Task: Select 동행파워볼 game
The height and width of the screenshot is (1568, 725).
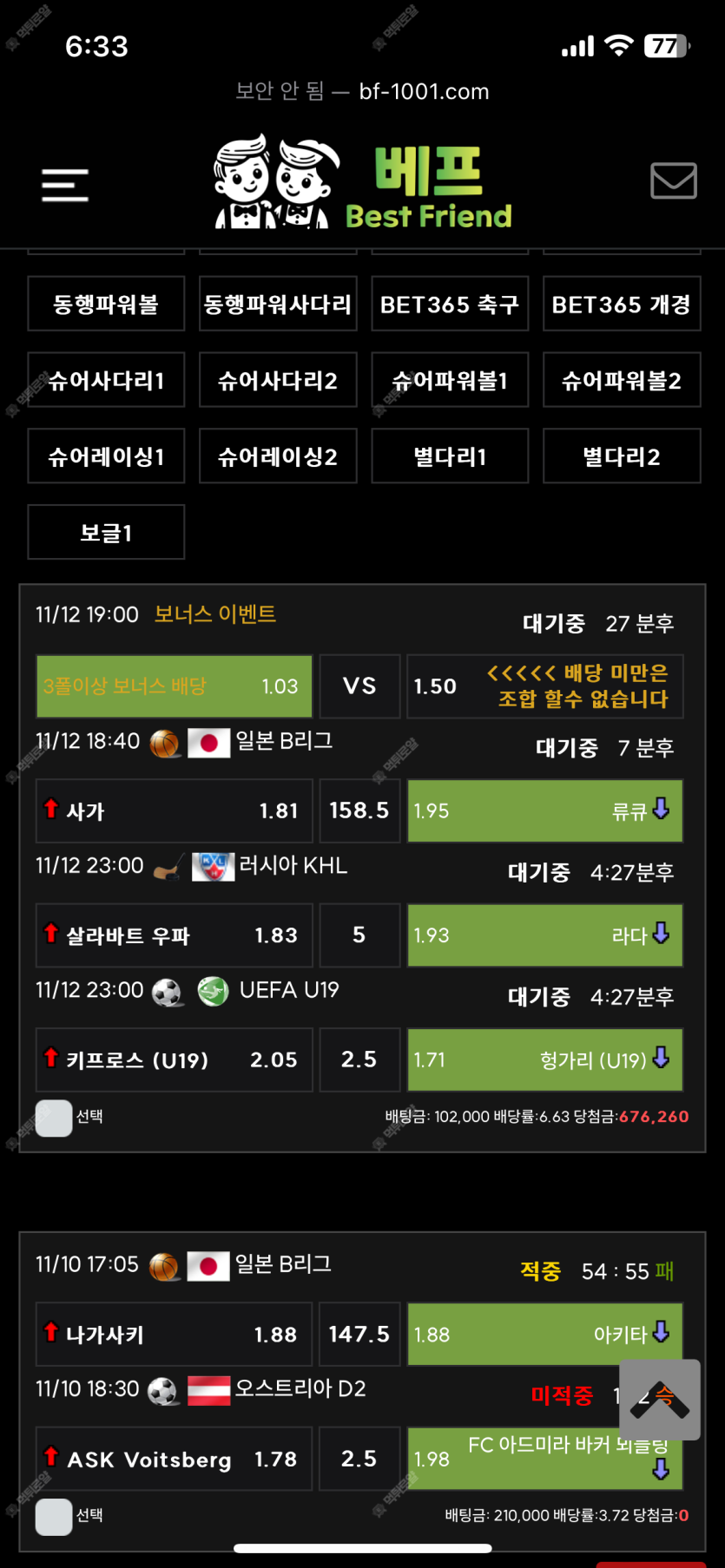Action: 106,304
